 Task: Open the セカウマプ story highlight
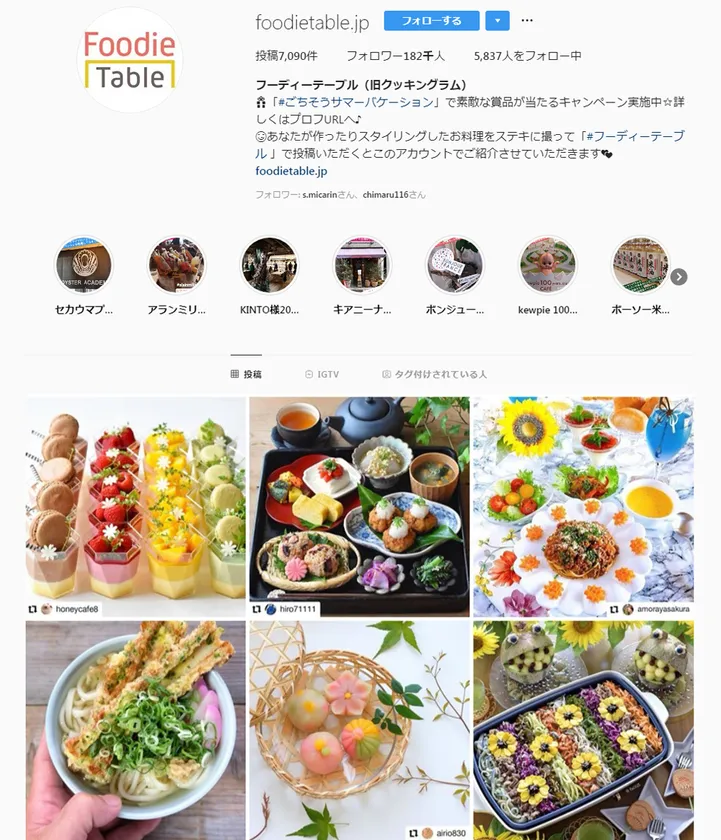[84, 265]
